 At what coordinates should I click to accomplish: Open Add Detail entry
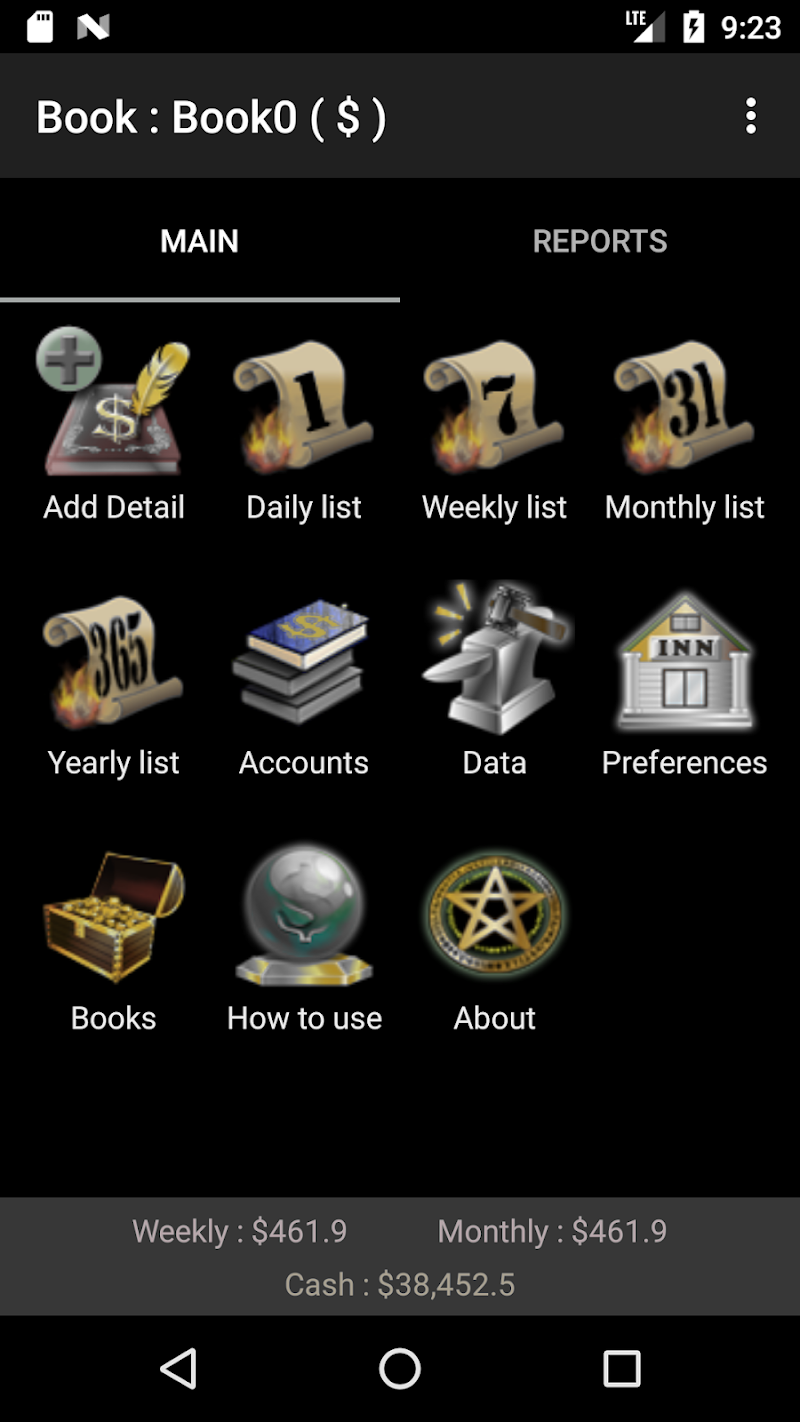pos(114,427)
